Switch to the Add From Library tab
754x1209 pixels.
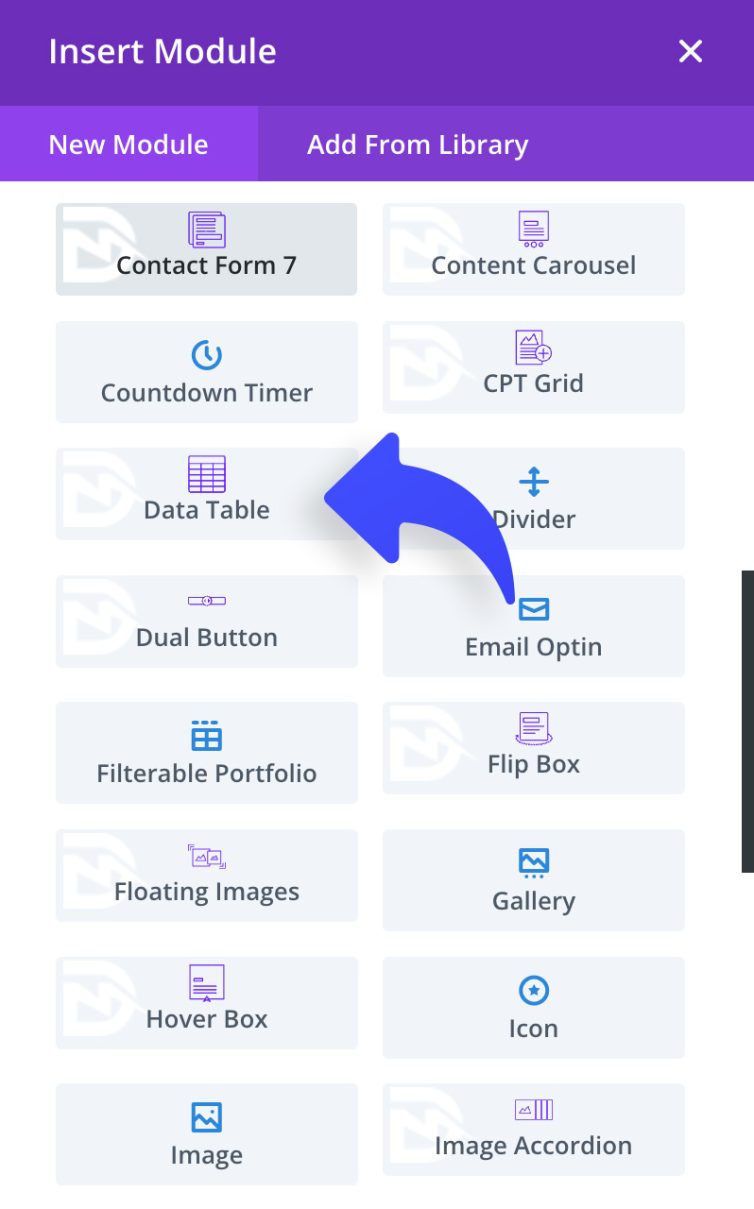click(x=417, y=144)
